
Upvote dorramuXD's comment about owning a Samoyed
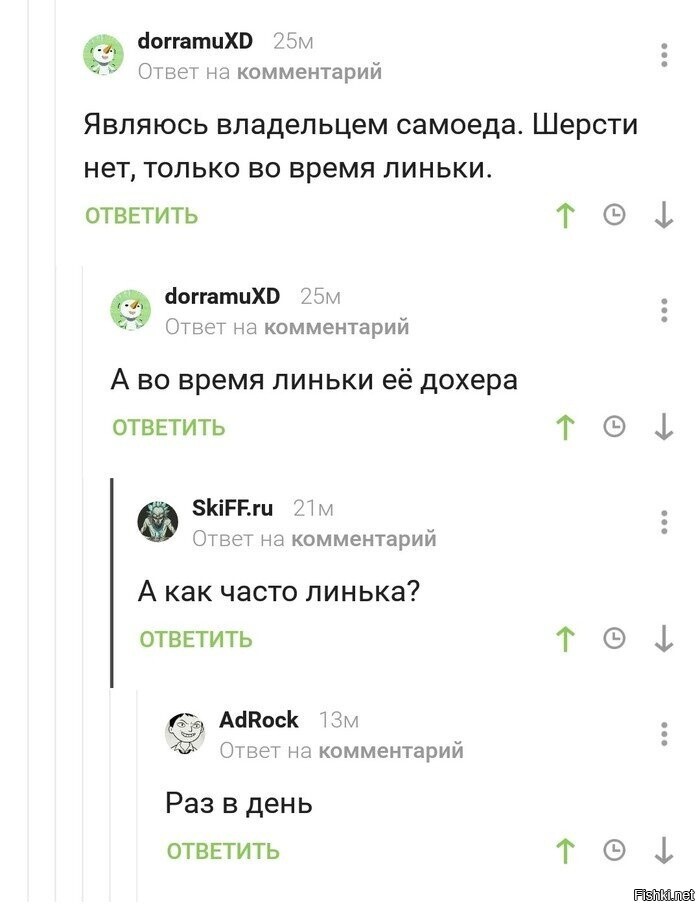566,215
